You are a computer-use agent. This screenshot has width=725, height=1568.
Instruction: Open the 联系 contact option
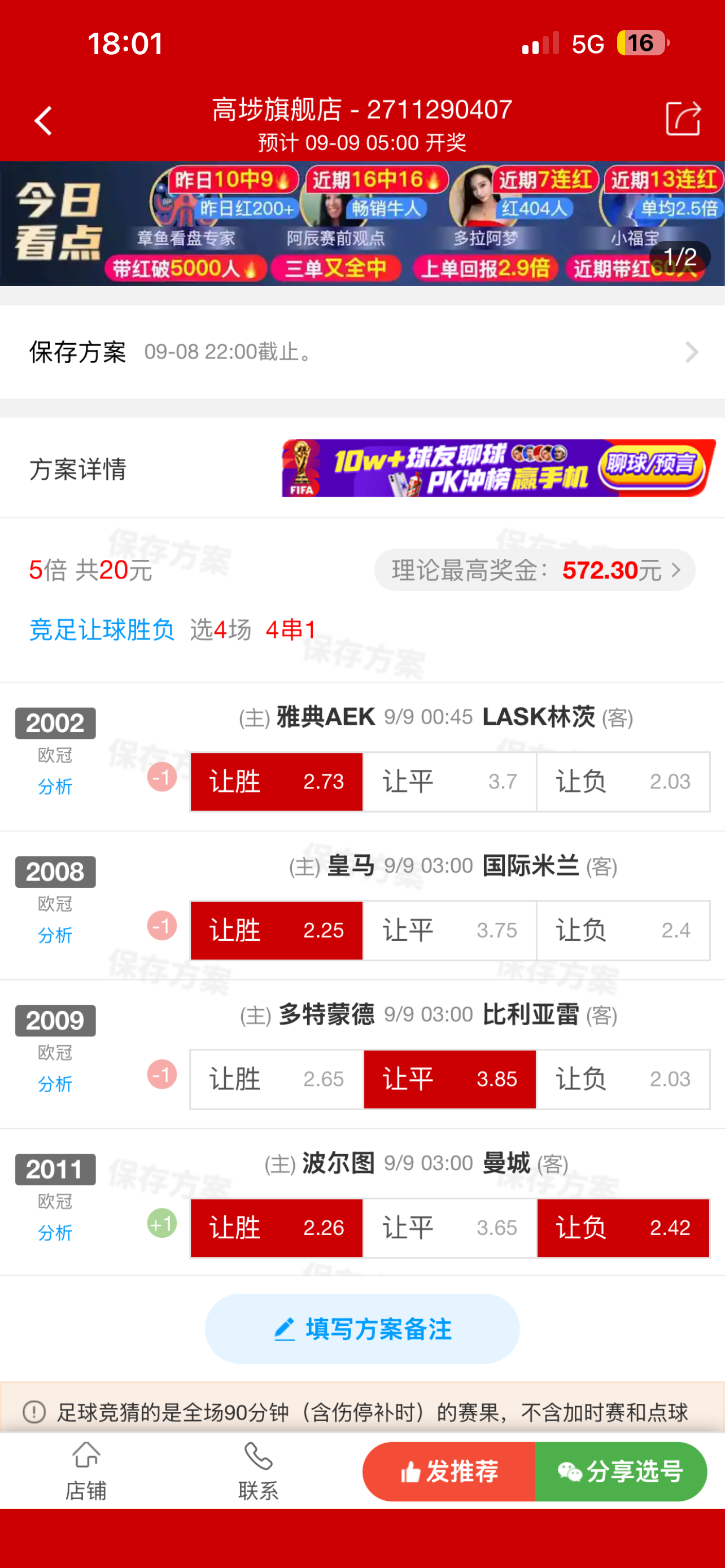[x=258, y=1471]
